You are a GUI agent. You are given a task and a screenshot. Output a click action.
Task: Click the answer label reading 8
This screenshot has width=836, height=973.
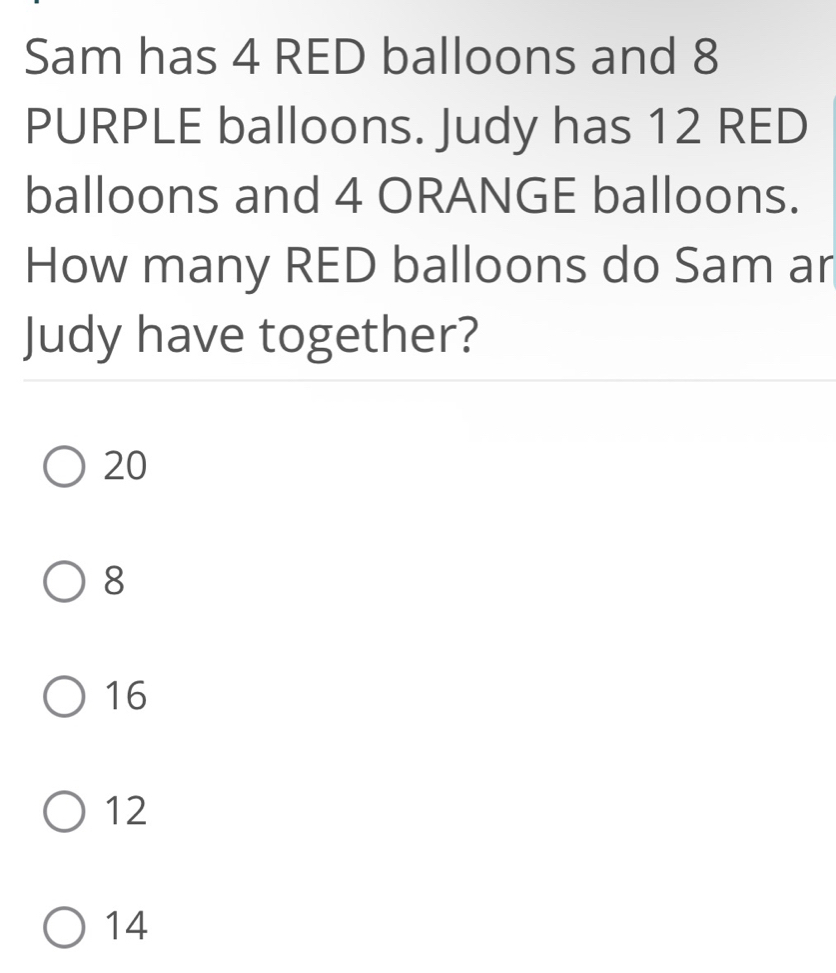tap(113, 582)
